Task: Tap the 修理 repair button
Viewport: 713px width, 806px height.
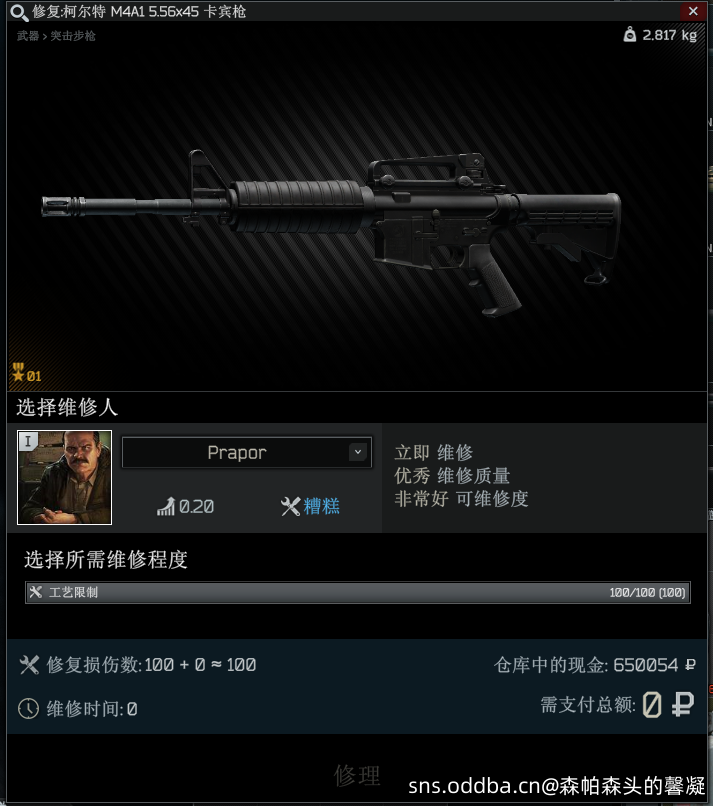Action: (x=357, y=774)
